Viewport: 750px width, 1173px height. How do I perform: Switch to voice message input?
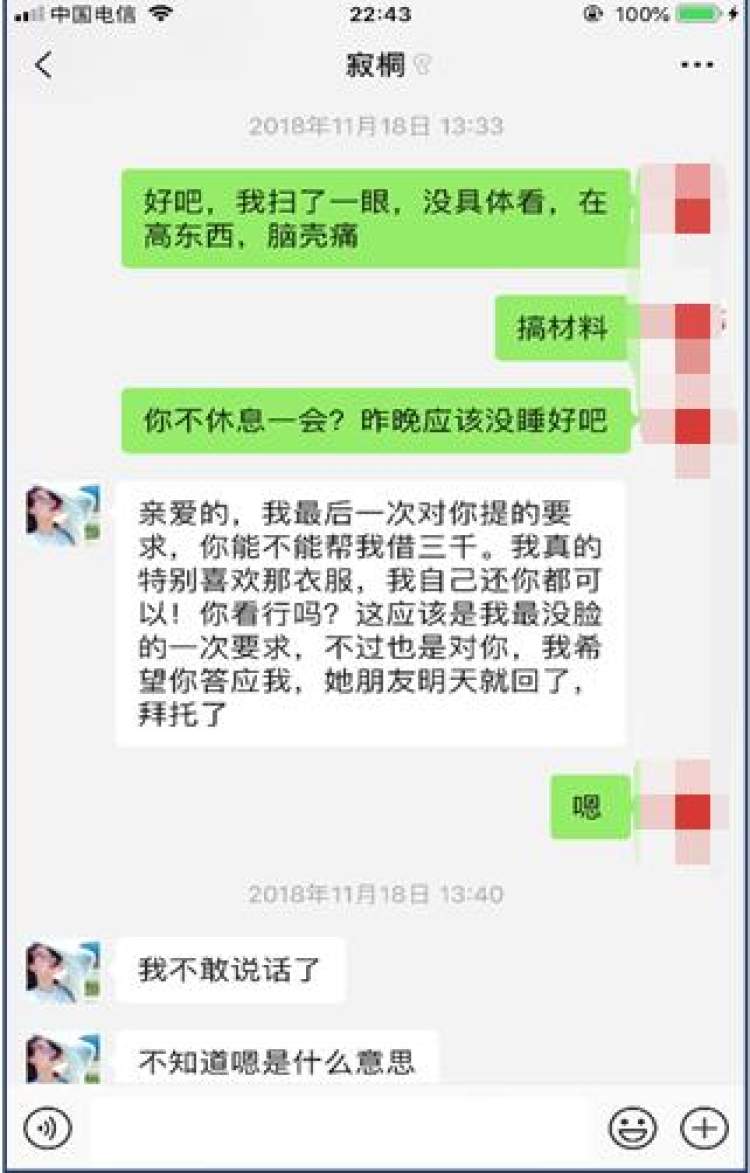click(47, 1129)
